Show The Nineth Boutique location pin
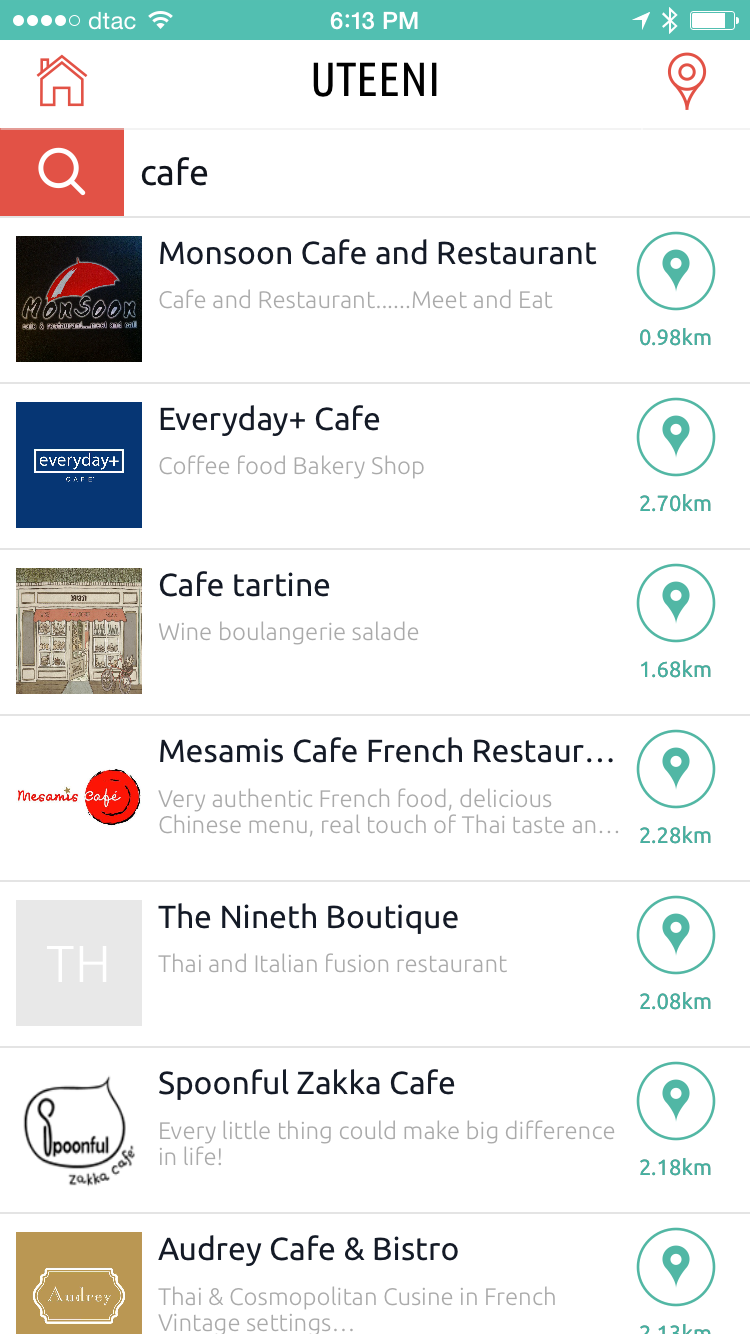Image resolution: width=750 pixels, height=1334 pixels. click(676, 935)
